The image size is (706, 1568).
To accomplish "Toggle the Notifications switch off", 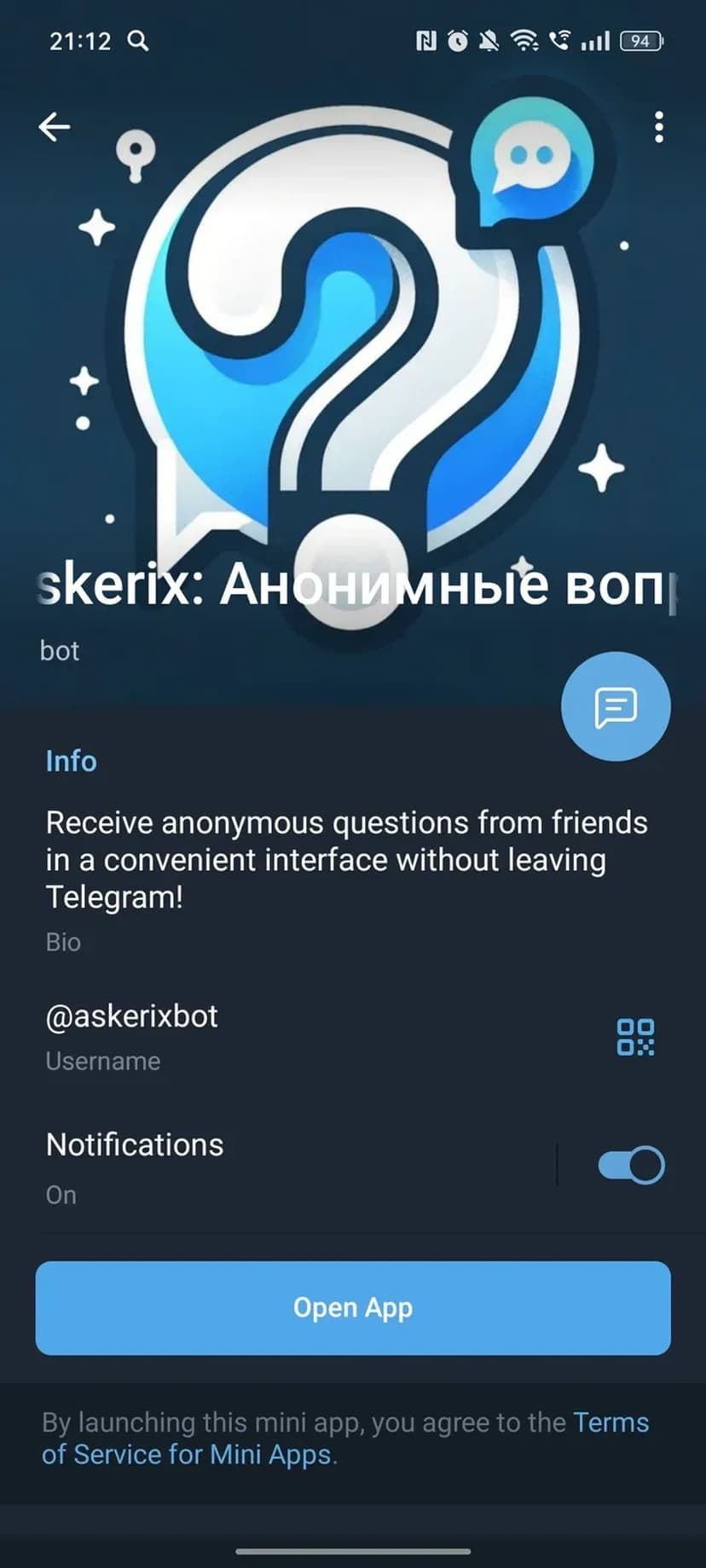I will 631,1165.
